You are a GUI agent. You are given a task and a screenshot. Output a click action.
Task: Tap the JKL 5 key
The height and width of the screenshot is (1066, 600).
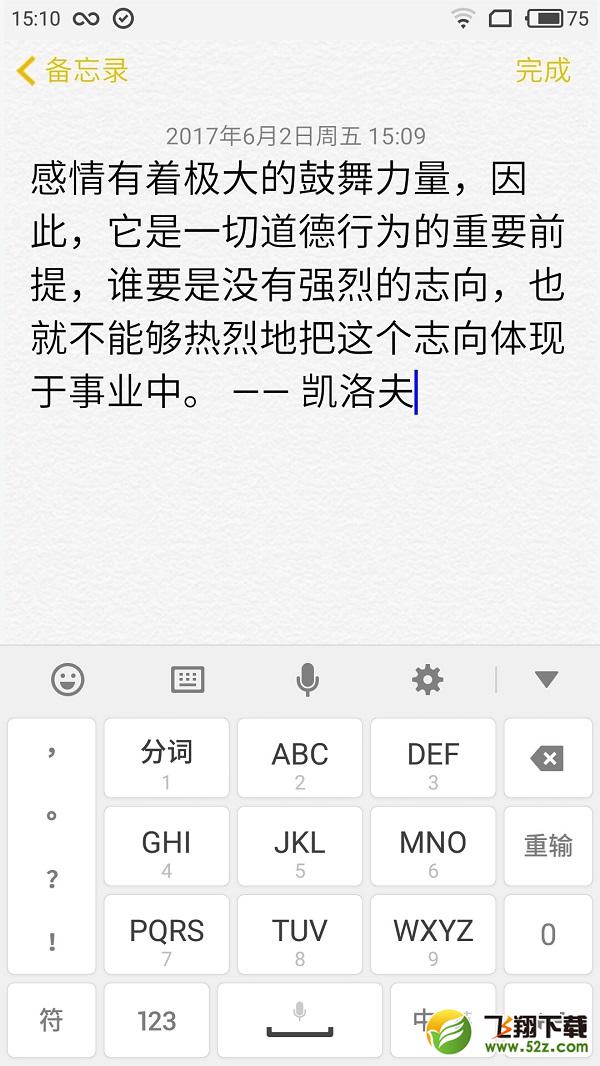click(x=300, y=846)
